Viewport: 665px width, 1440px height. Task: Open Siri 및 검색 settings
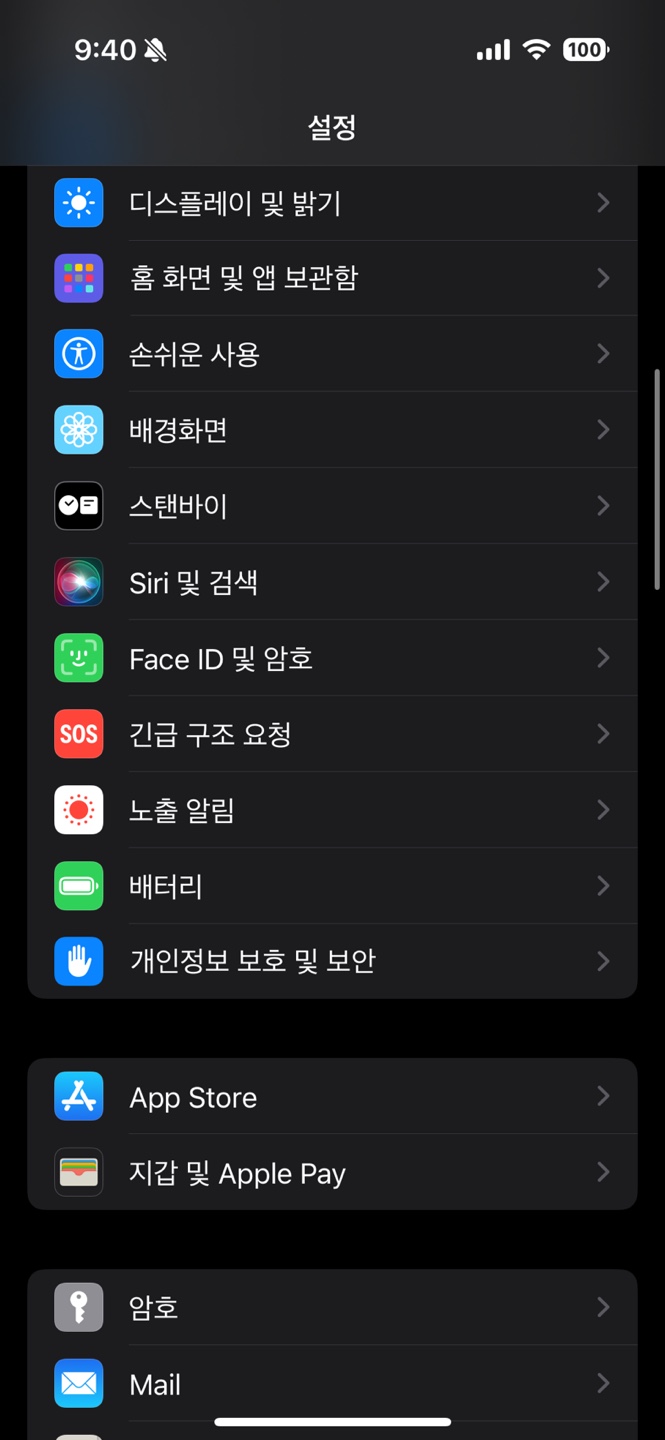[x=332, y=582]
